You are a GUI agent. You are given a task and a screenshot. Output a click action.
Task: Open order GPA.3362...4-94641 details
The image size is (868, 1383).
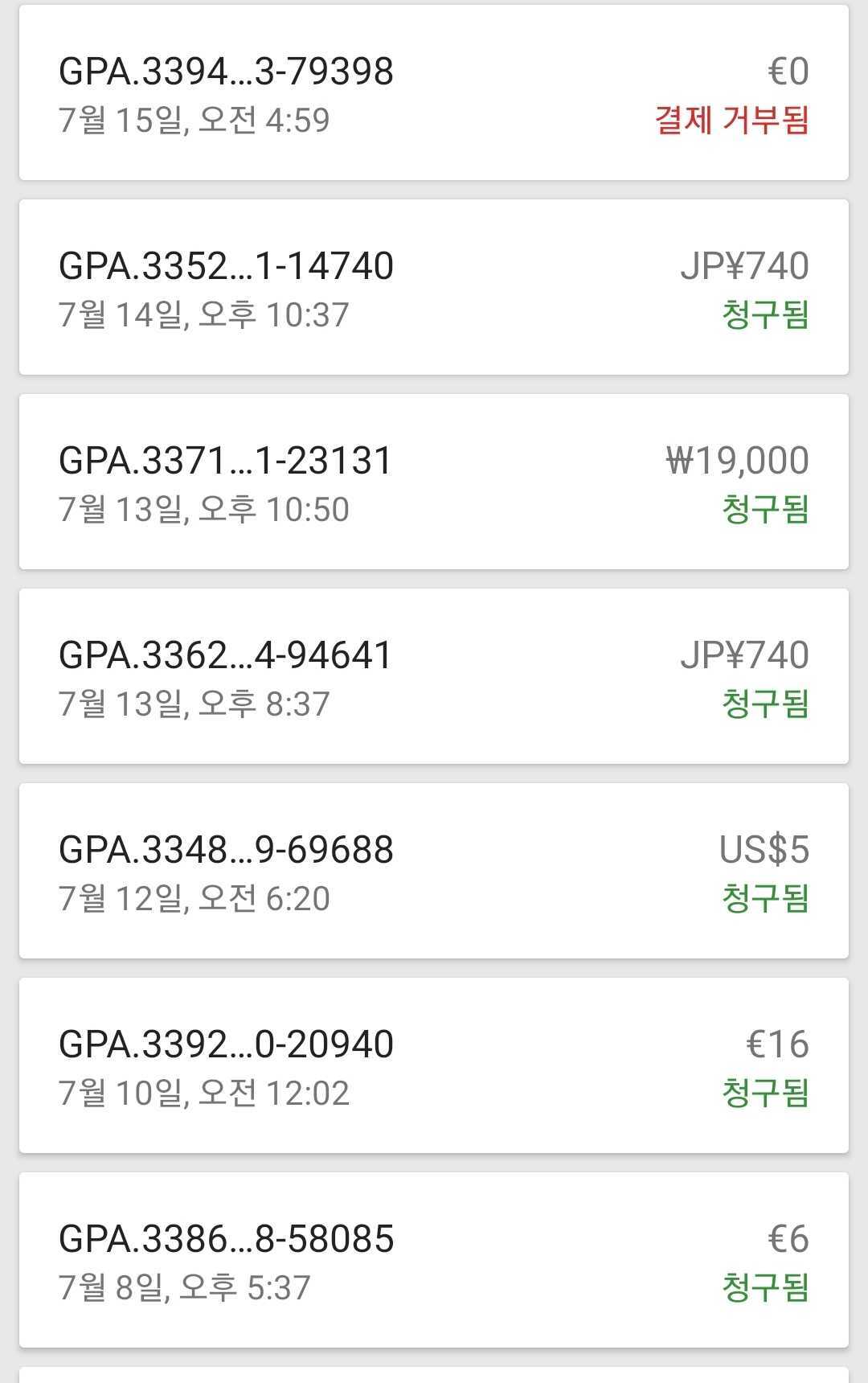coord(434,677)
